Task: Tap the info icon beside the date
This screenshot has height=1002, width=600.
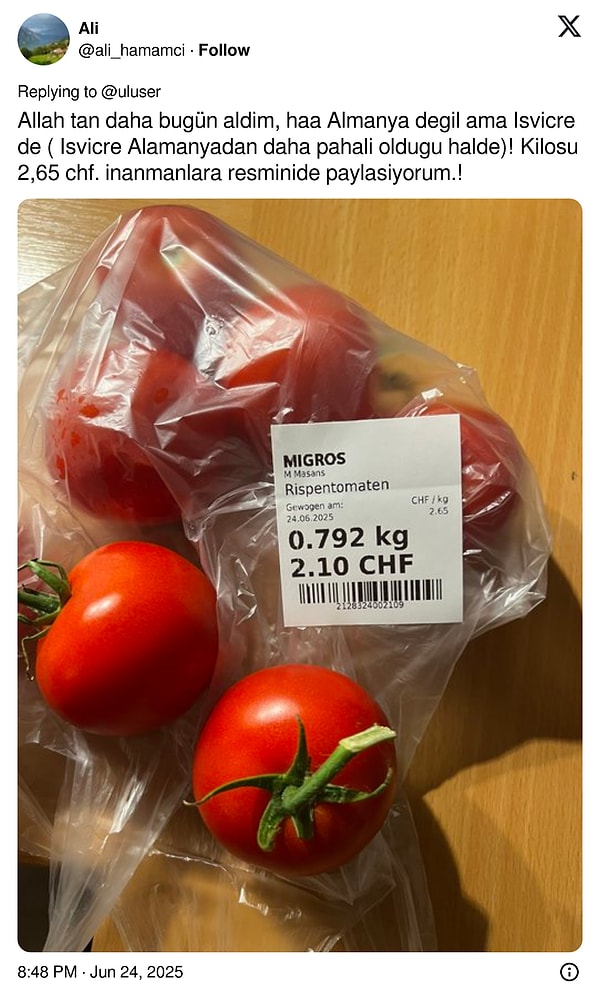Action: coord(569,972)
